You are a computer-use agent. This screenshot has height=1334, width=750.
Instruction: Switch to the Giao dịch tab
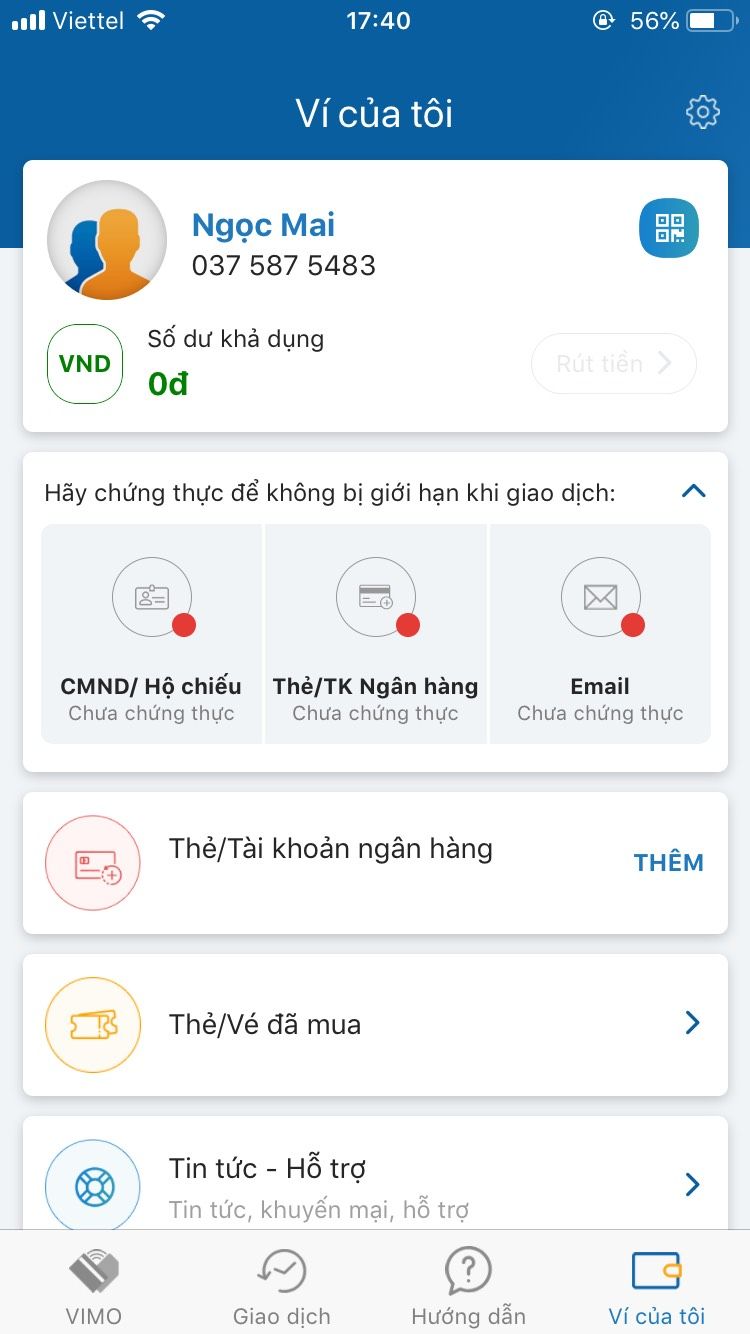coord(281,1286)
